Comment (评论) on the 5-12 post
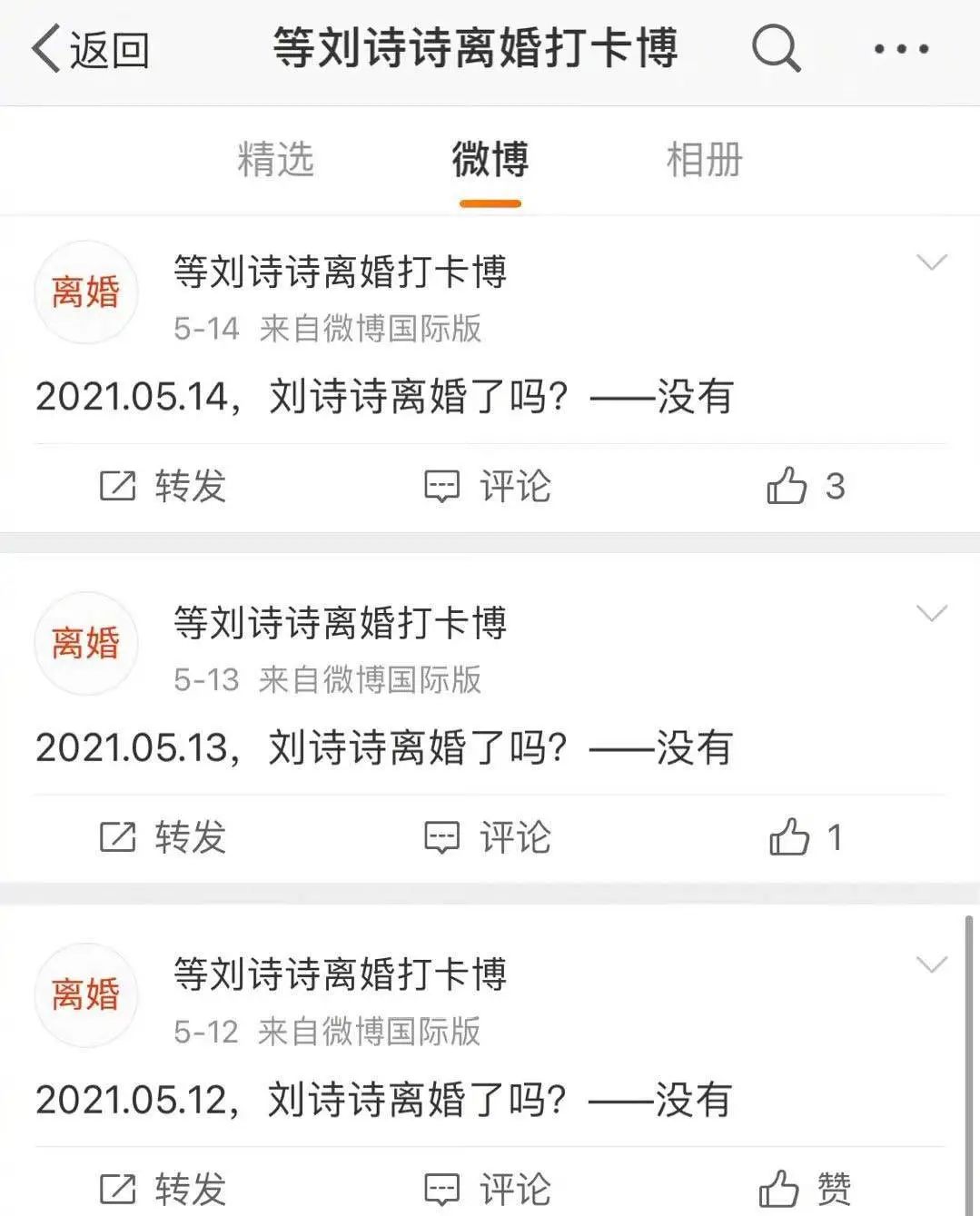This screenshot has width=980, height=1216. pyautogui.click(x=488, y=1188)
